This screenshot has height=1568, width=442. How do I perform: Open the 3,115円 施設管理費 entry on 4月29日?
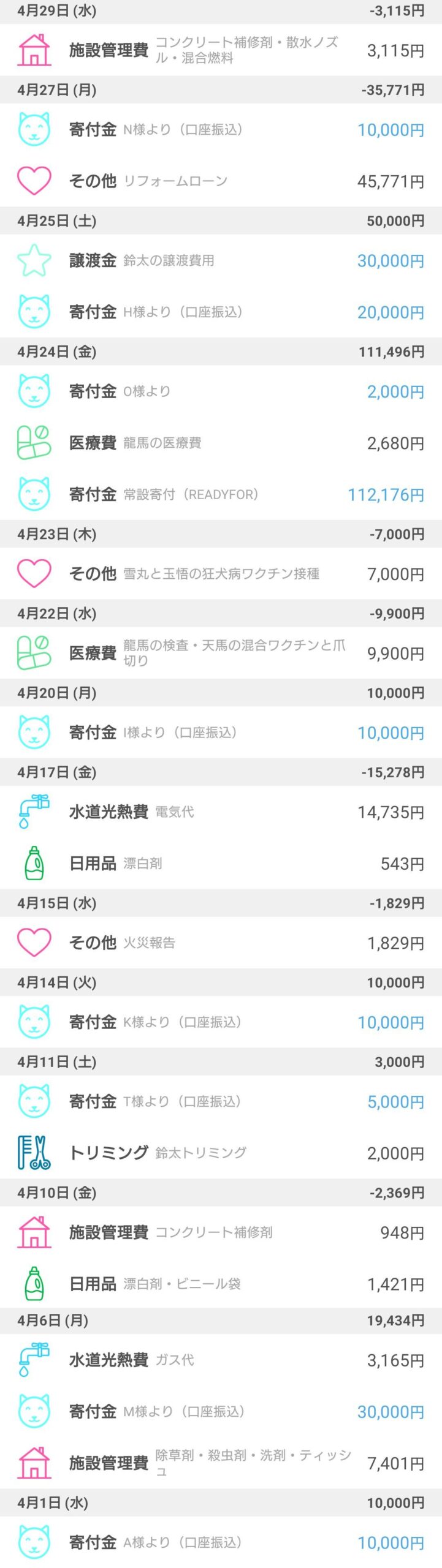(221, 50)
